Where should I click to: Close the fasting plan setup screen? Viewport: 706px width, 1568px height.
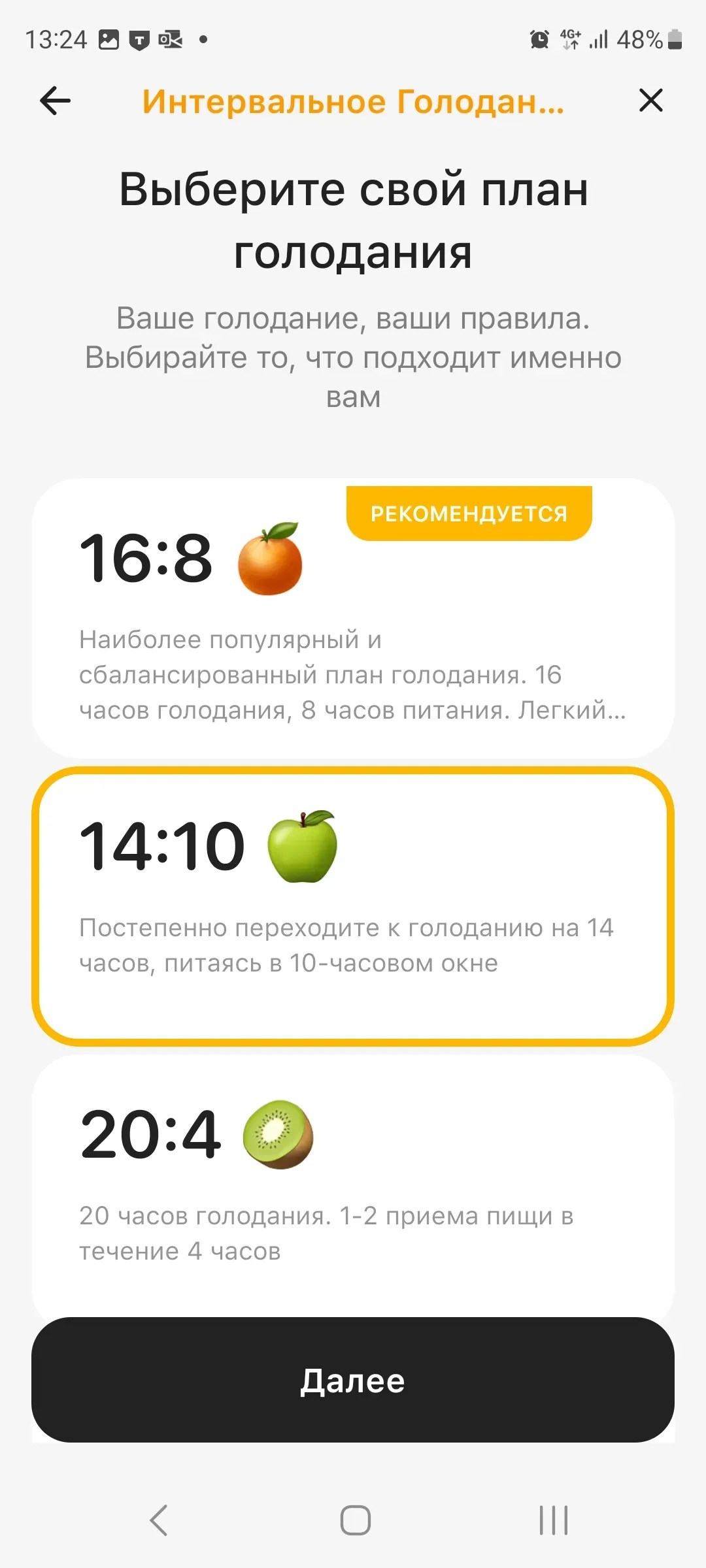point(650,101)
